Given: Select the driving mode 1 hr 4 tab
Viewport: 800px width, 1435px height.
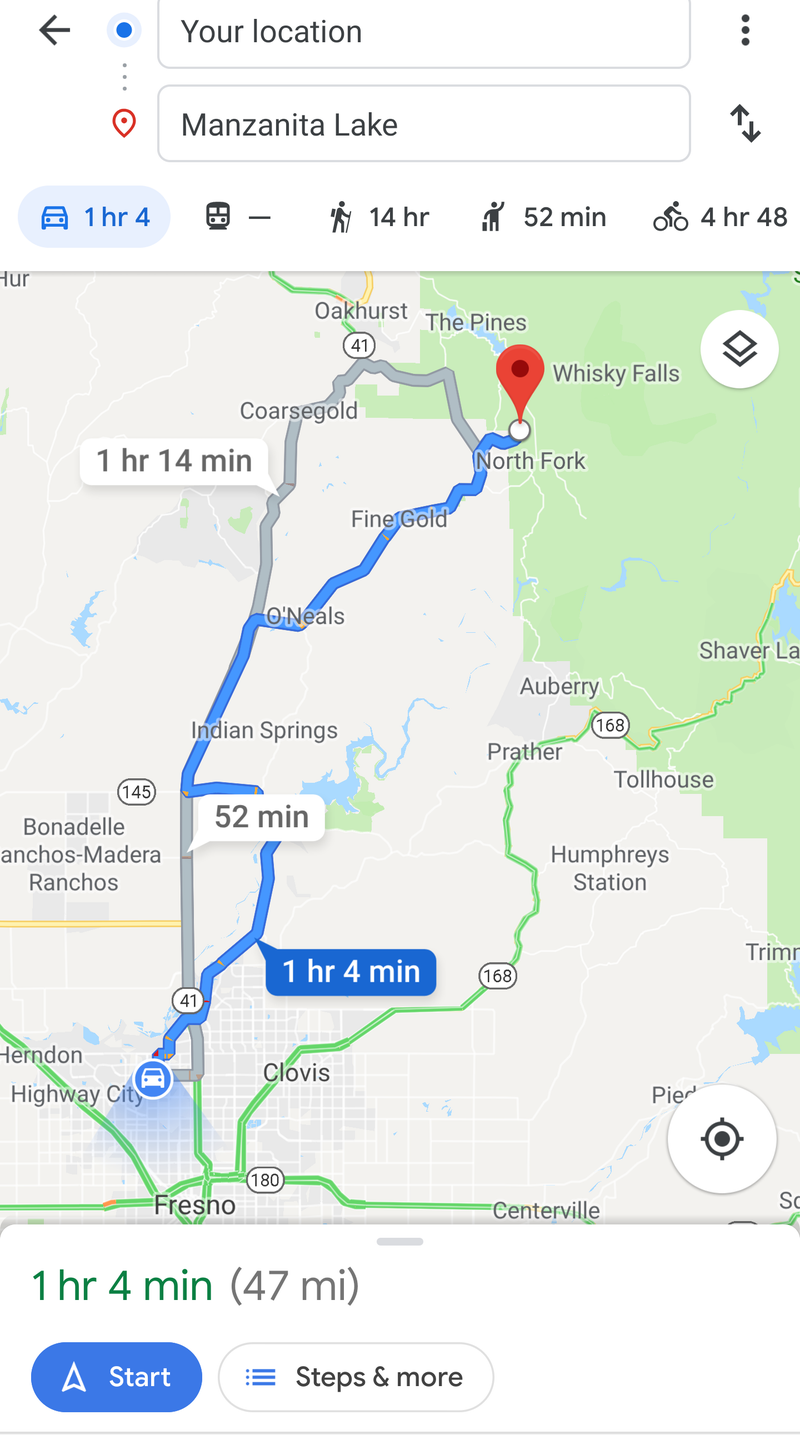Looking at the screenshot, I should click(95, 217).
